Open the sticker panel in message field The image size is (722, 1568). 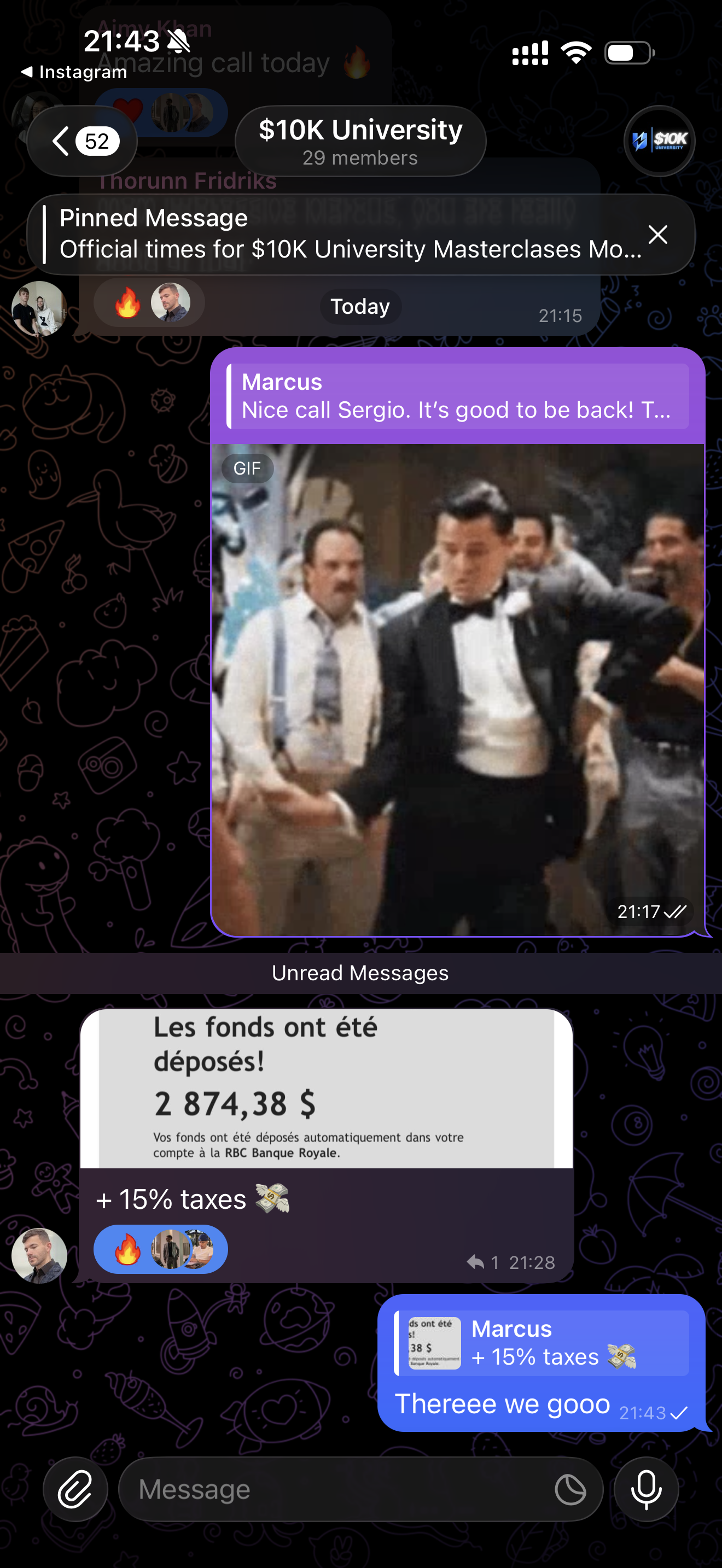tap(570, 1489)
